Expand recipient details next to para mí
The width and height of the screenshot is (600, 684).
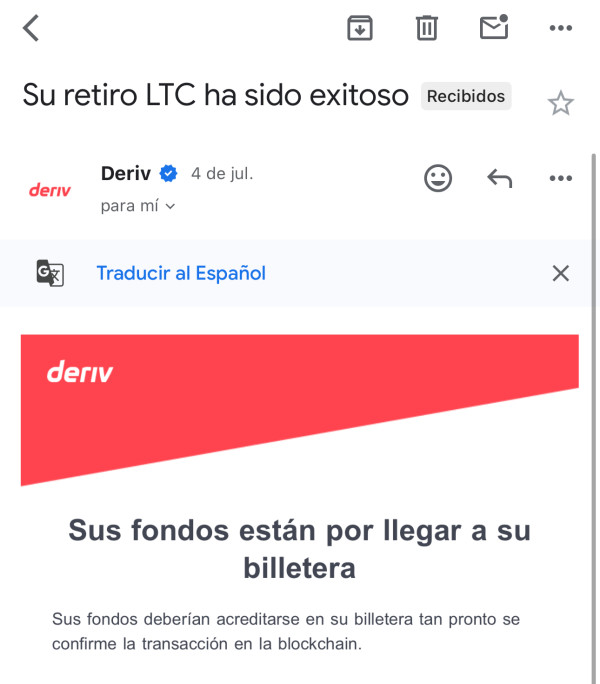coord(171,206)
